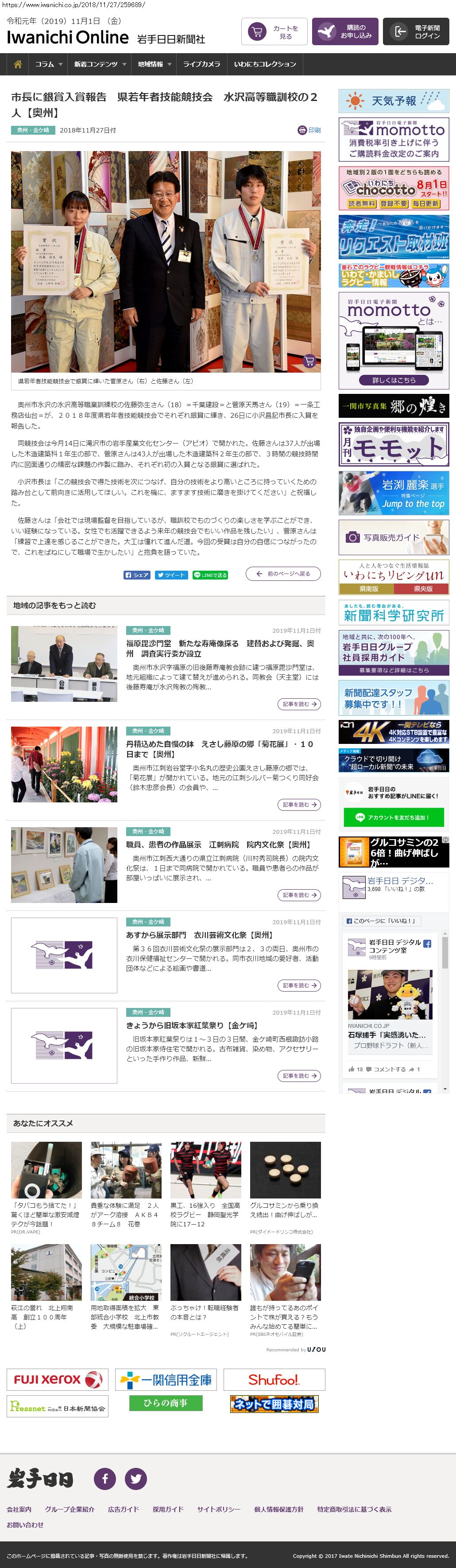Add LINE account with アカウントを友だち追加
Screen dimensions: 456x1568
click(394, 817)
